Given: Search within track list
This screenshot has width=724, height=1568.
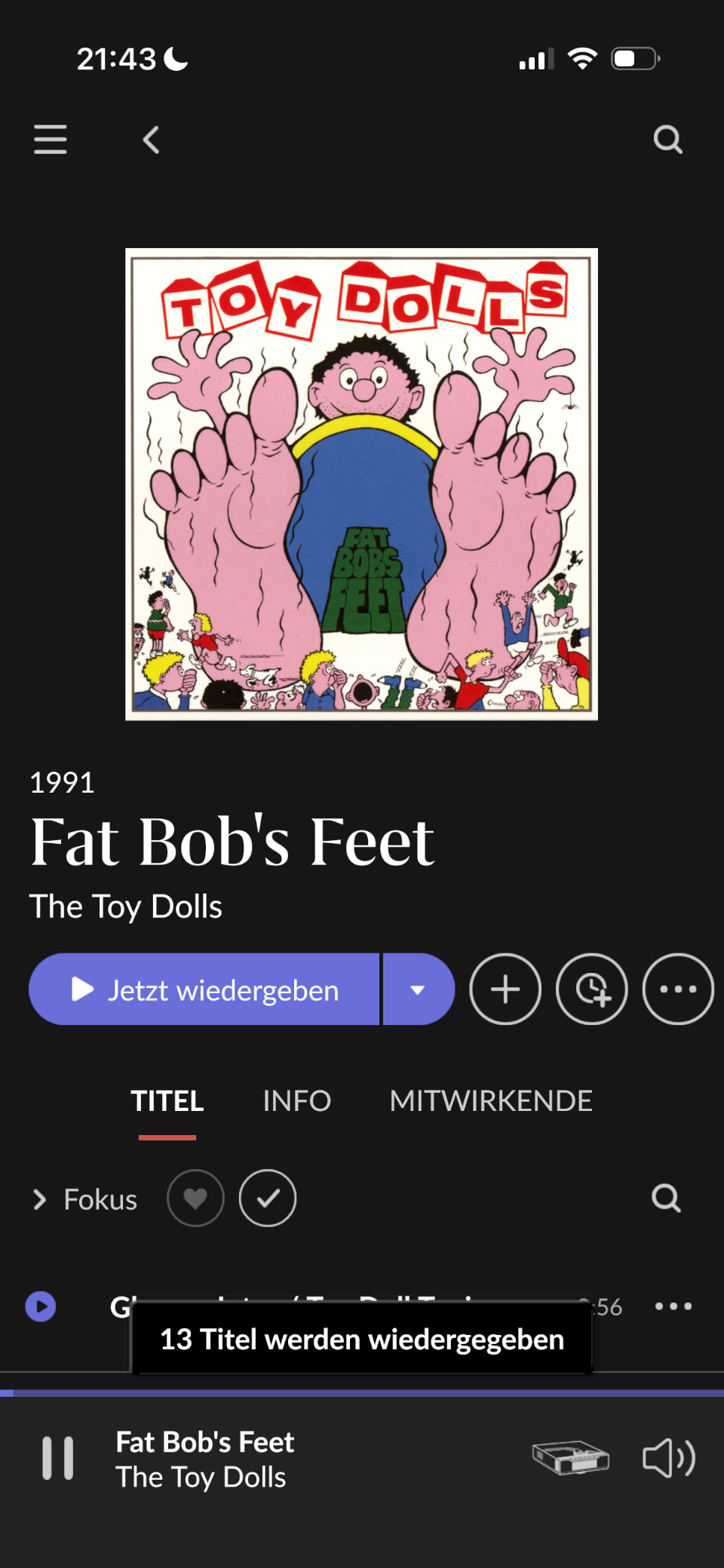Looking at the screenshot, I should [x=666, y=1198].
